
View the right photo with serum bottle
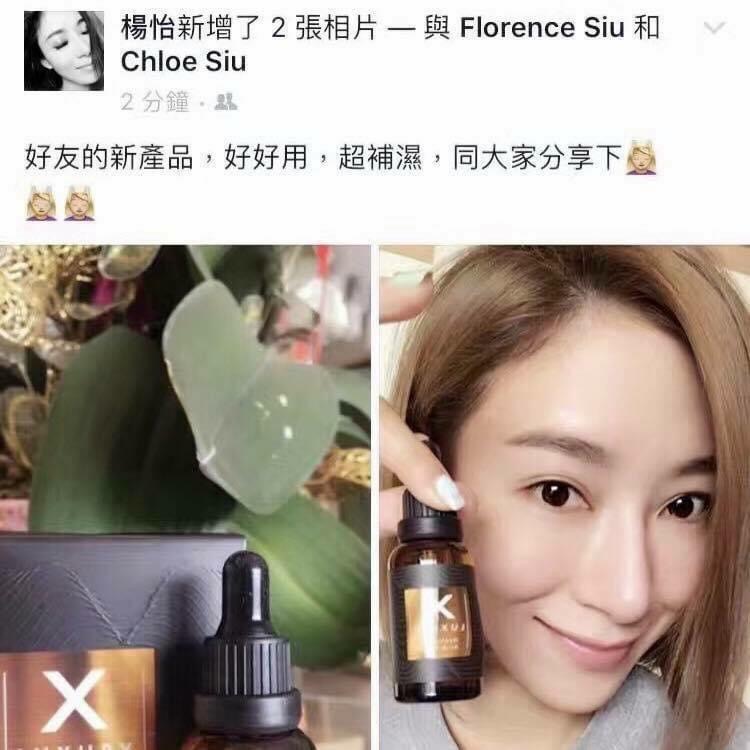(565, 497)
